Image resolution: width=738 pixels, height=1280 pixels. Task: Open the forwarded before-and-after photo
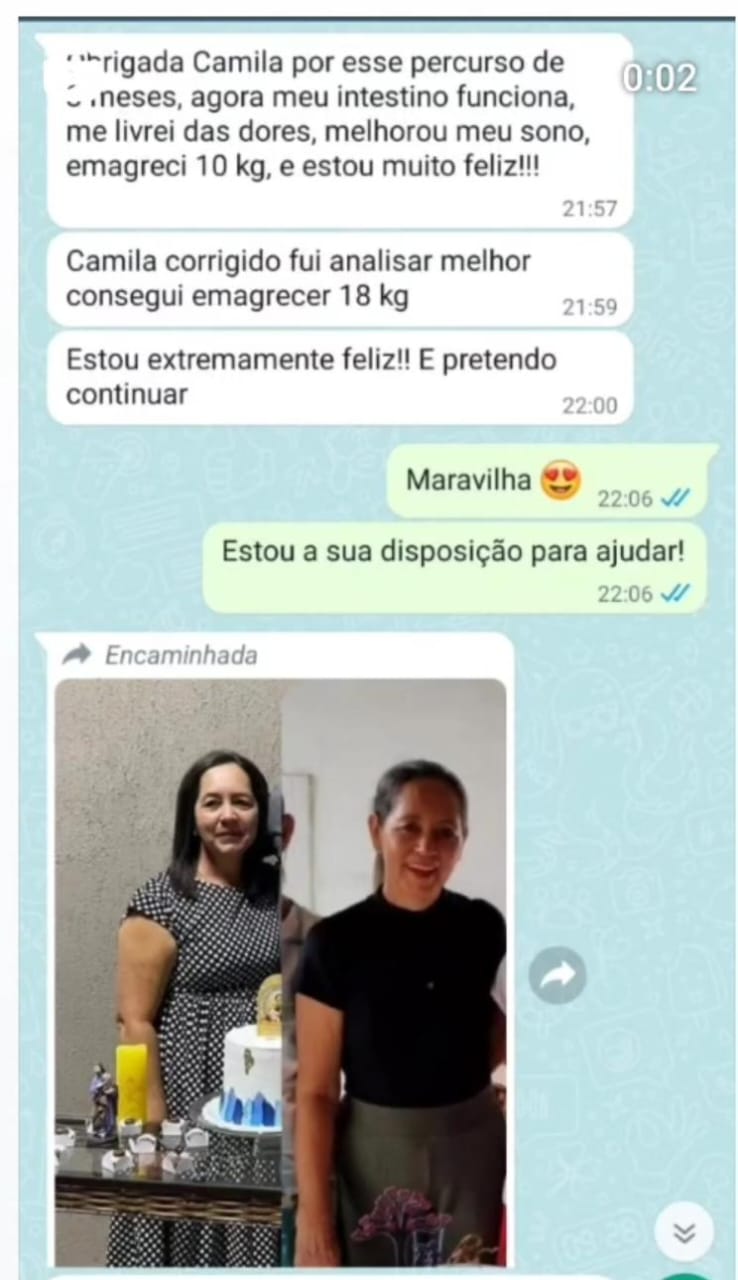(280, 970)
